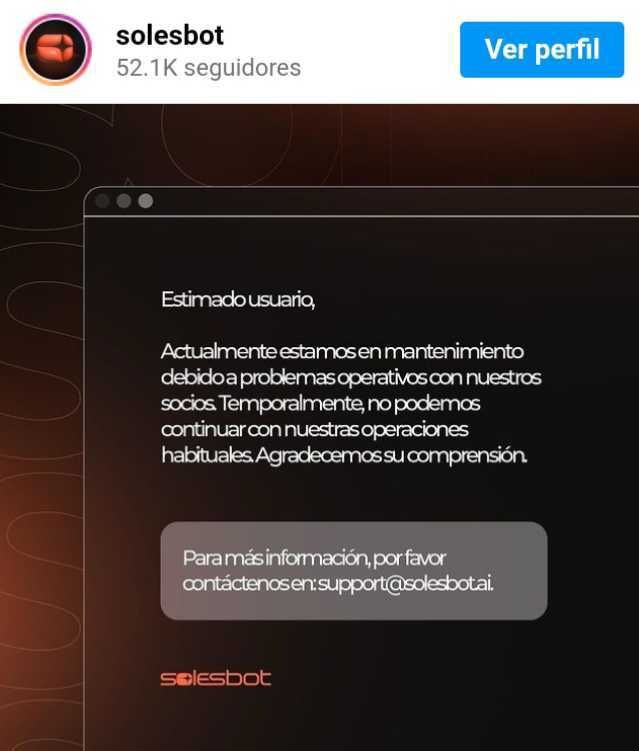Image resolution: width=639 pixels, height=751 pixels.
Task: Tap the "Ver perfil" button
Action: point(541,49)
